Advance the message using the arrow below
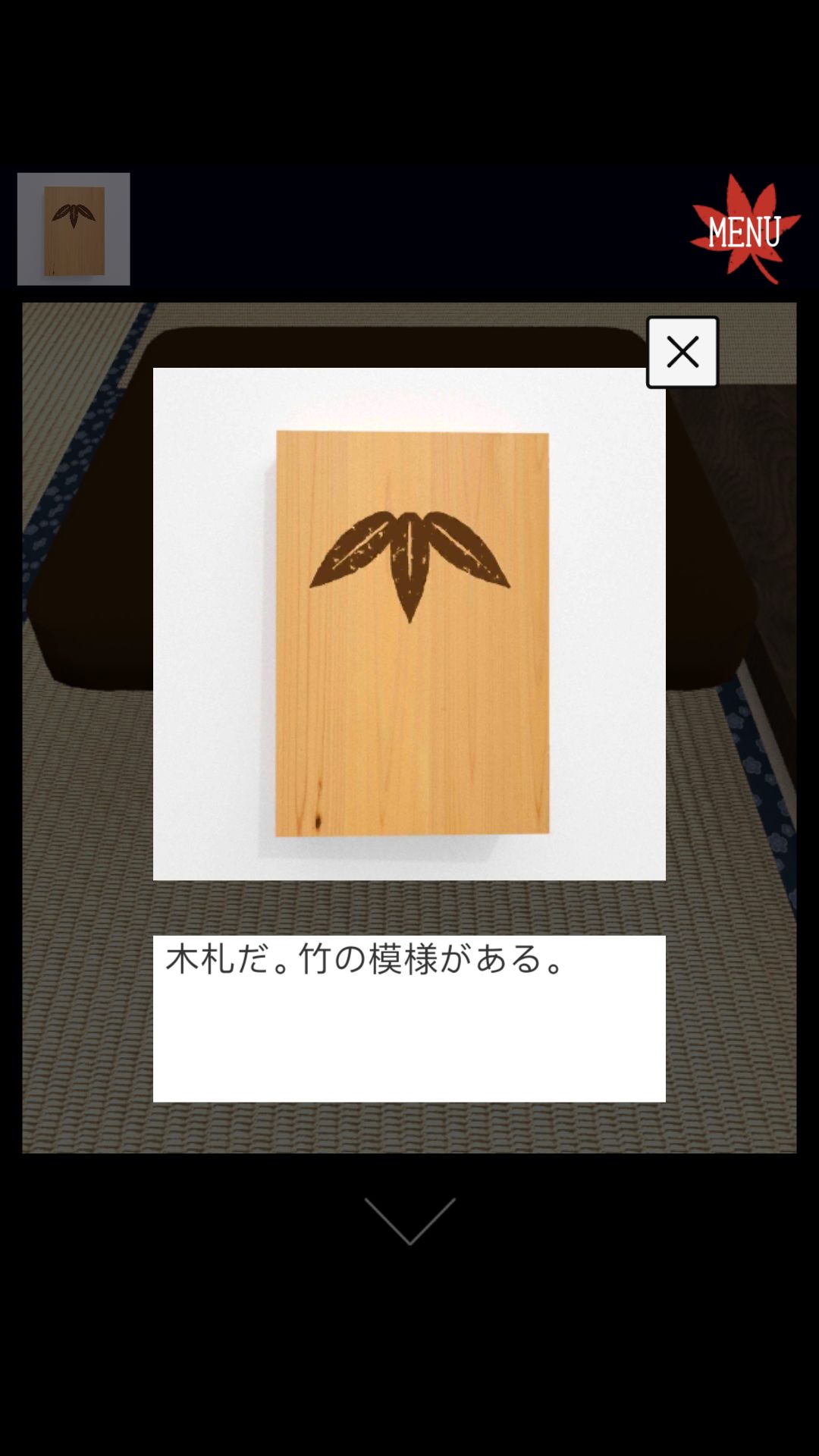The image size is (819, 1456). coord(409,1221)
